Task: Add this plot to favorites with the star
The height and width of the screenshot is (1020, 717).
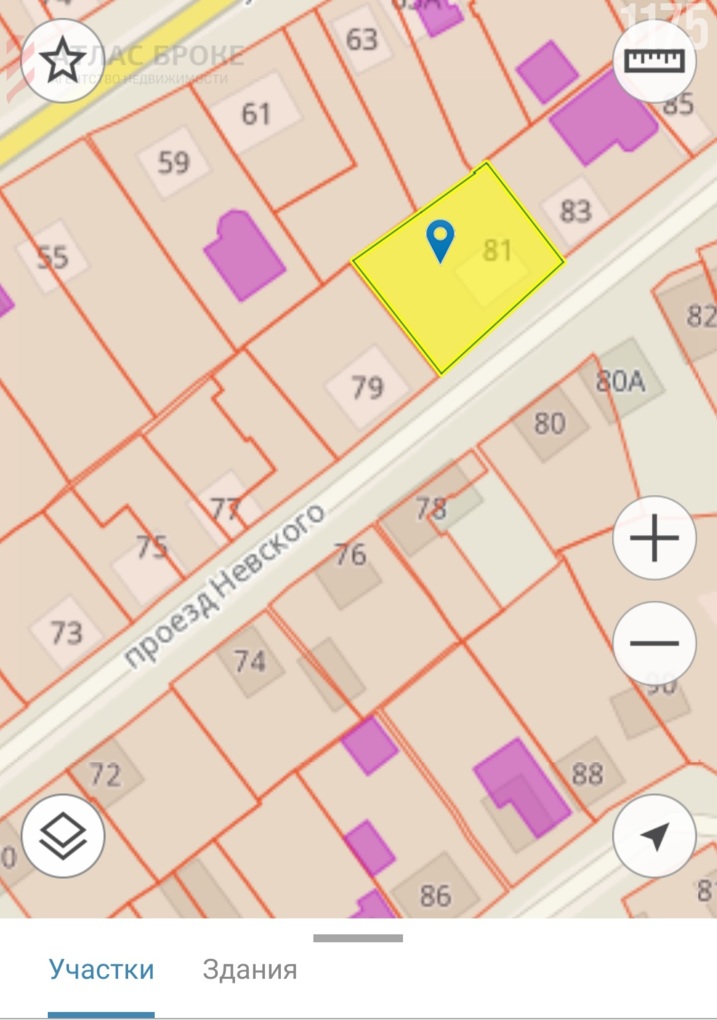Action: [62, 60]
